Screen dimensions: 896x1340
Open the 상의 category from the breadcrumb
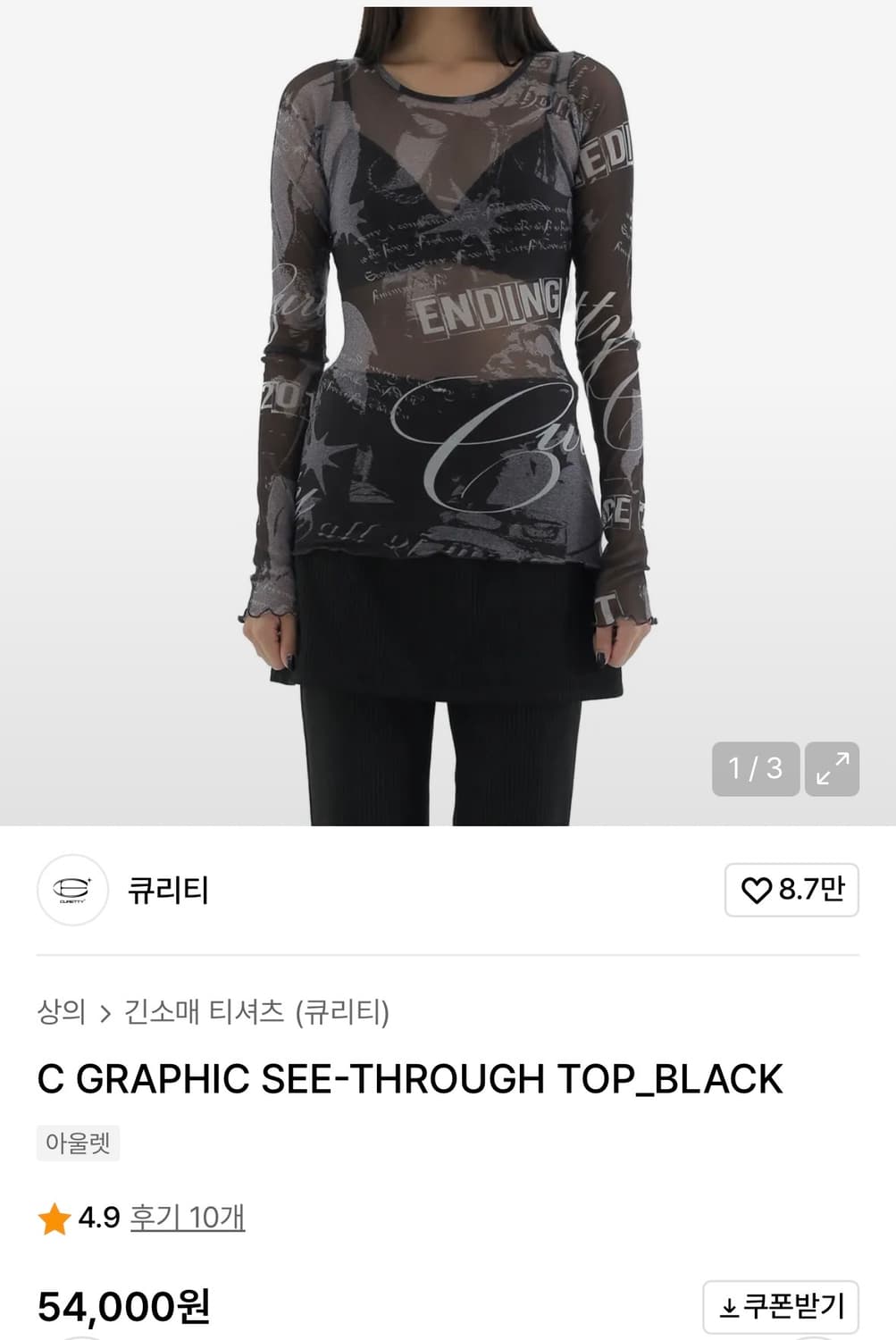tap(63, 1011)
